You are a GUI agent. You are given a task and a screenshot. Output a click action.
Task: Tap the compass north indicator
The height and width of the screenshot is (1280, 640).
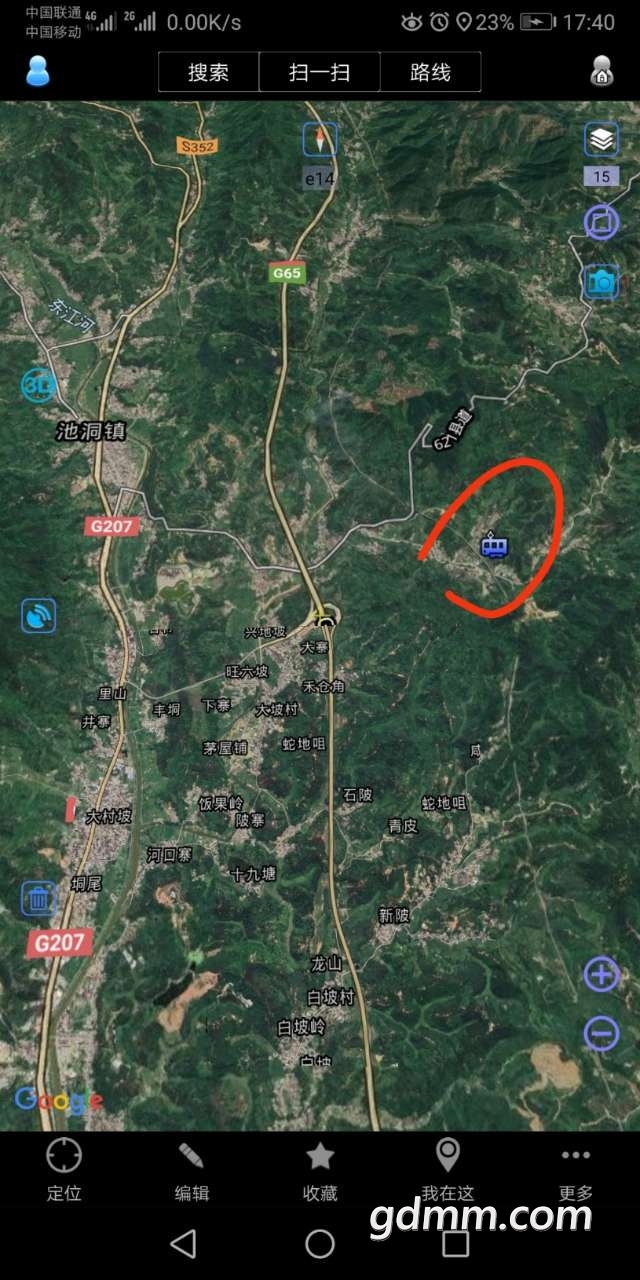[x=320, y=139]
